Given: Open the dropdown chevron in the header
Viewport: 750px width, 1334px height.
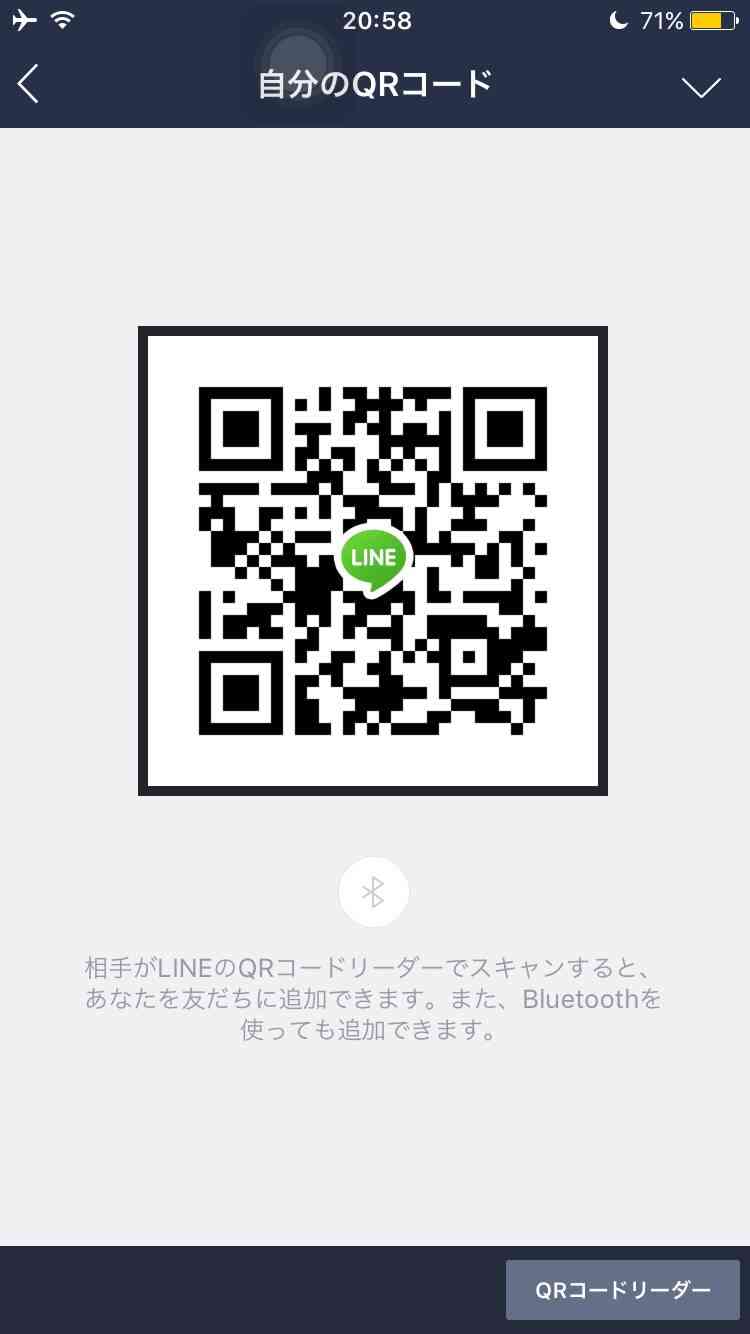Looking at the screenshot, I should point(701,87).
